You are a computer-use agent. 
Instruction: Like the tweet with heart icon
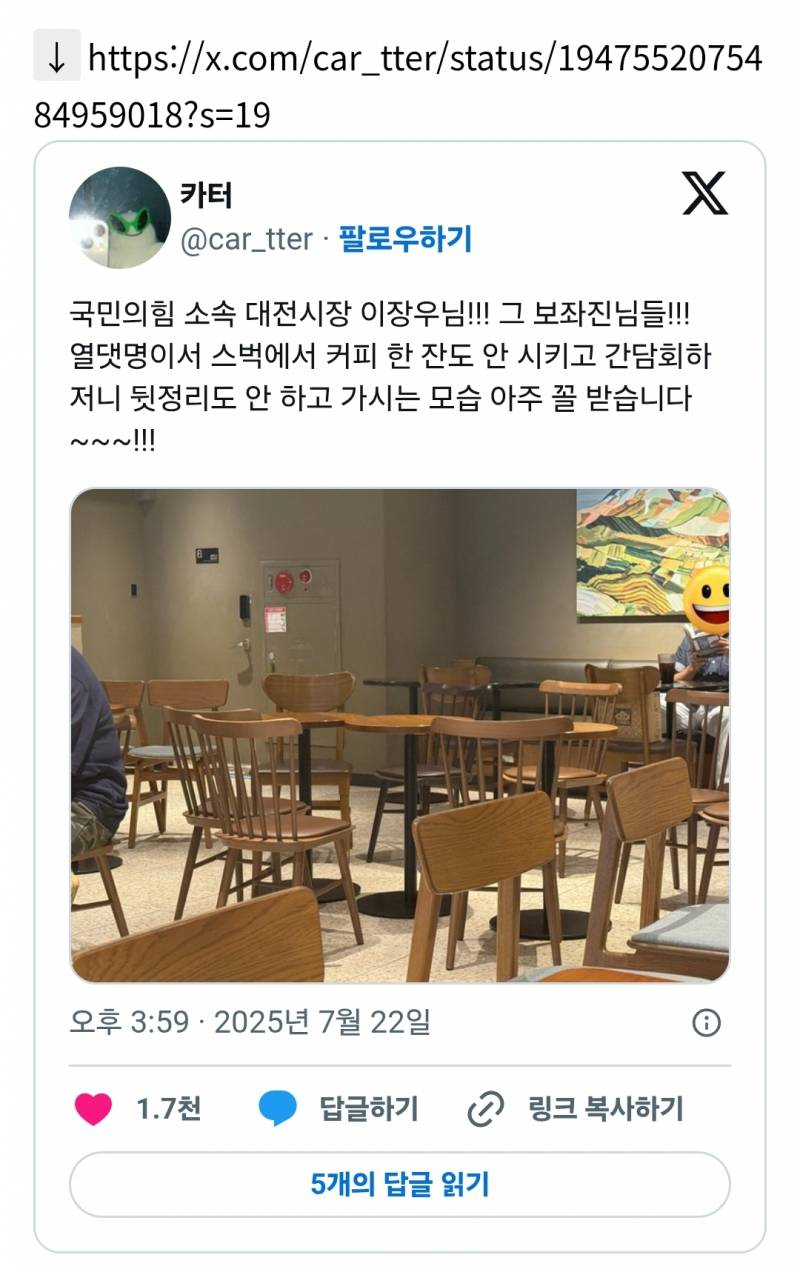[x=94, y=1109]
